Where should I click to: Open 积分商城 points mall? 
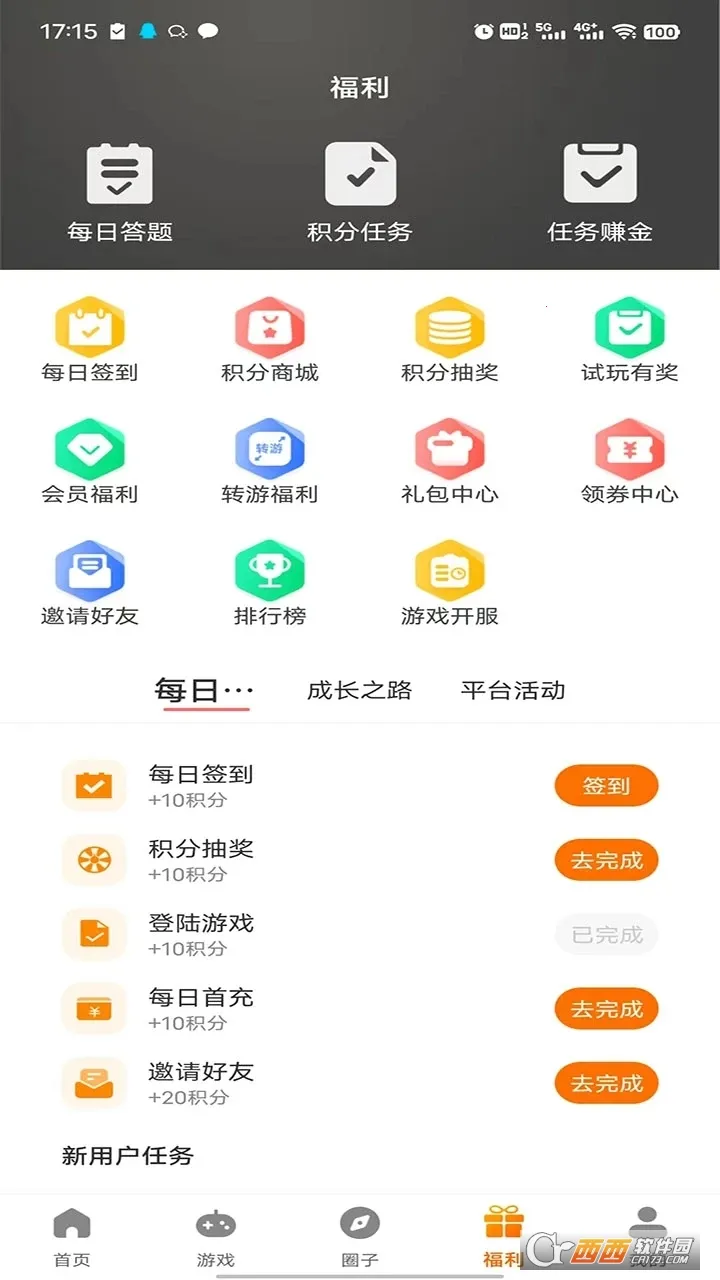coord(270,341)
